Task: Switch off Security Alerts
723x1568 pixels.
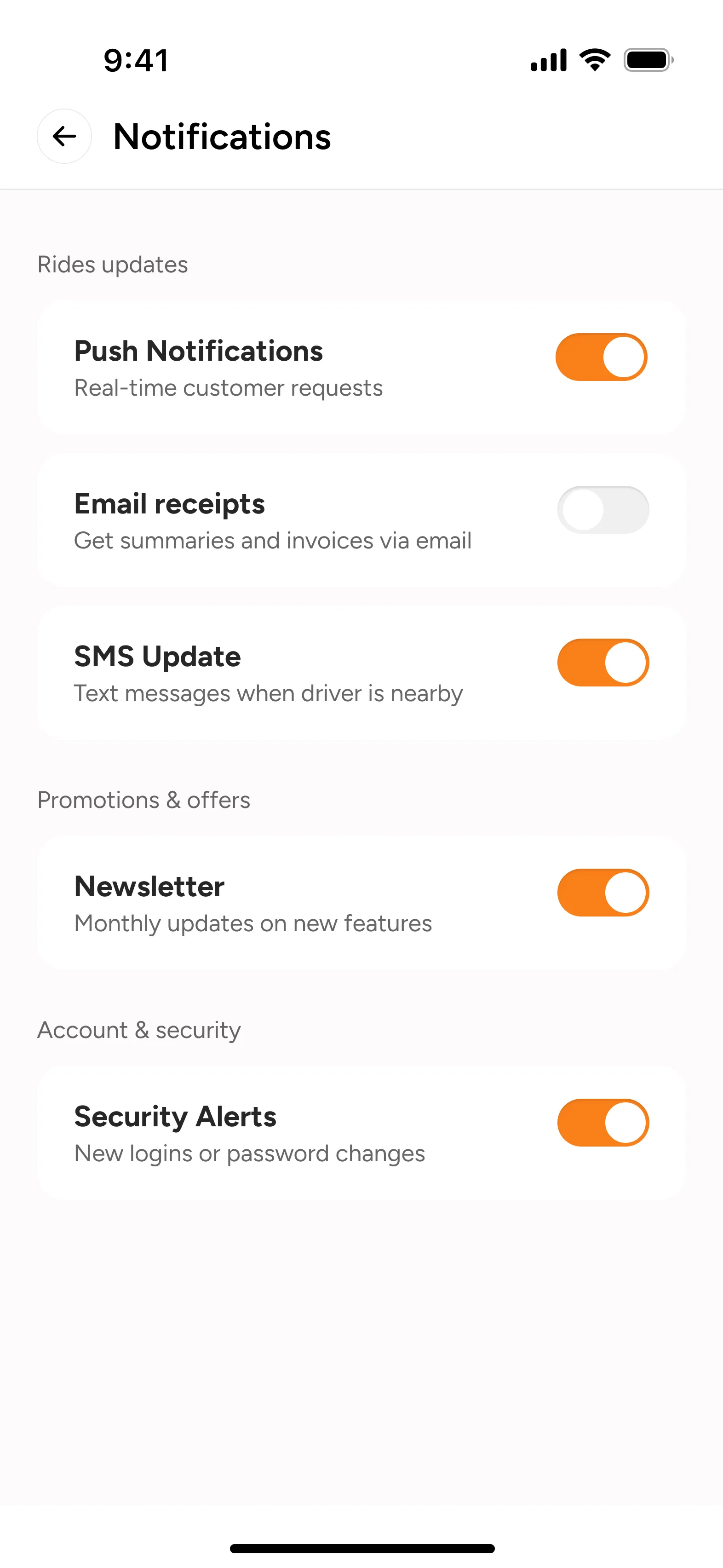Action: pyautogui.click(x=602, y=1123)
